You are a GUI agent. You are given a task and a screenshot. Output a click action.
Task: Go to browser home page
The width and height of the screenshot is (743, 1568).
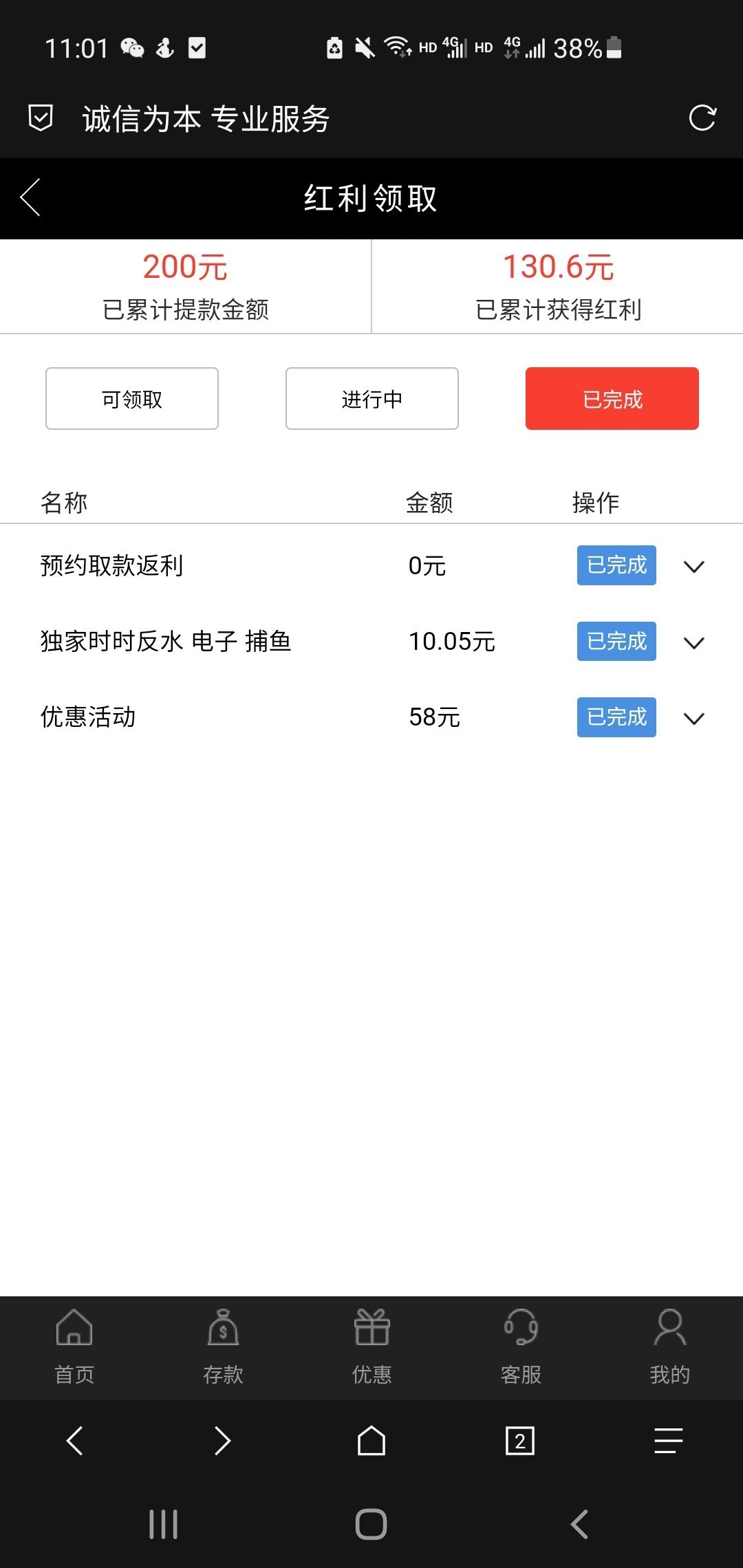pyautogui.click(x=371, y=1440)
